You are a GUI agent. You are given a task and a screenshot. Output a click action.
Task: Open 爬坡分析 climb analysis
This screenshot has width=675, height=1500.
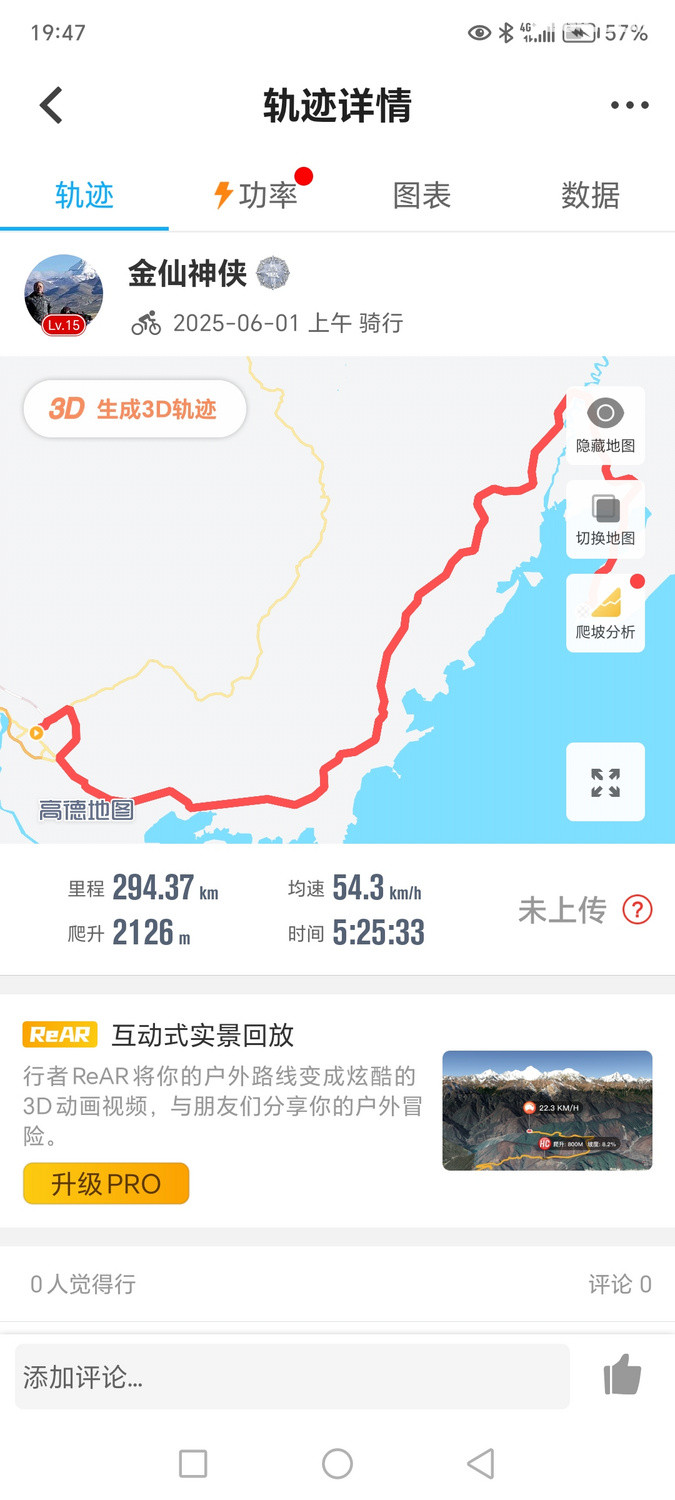605,612
